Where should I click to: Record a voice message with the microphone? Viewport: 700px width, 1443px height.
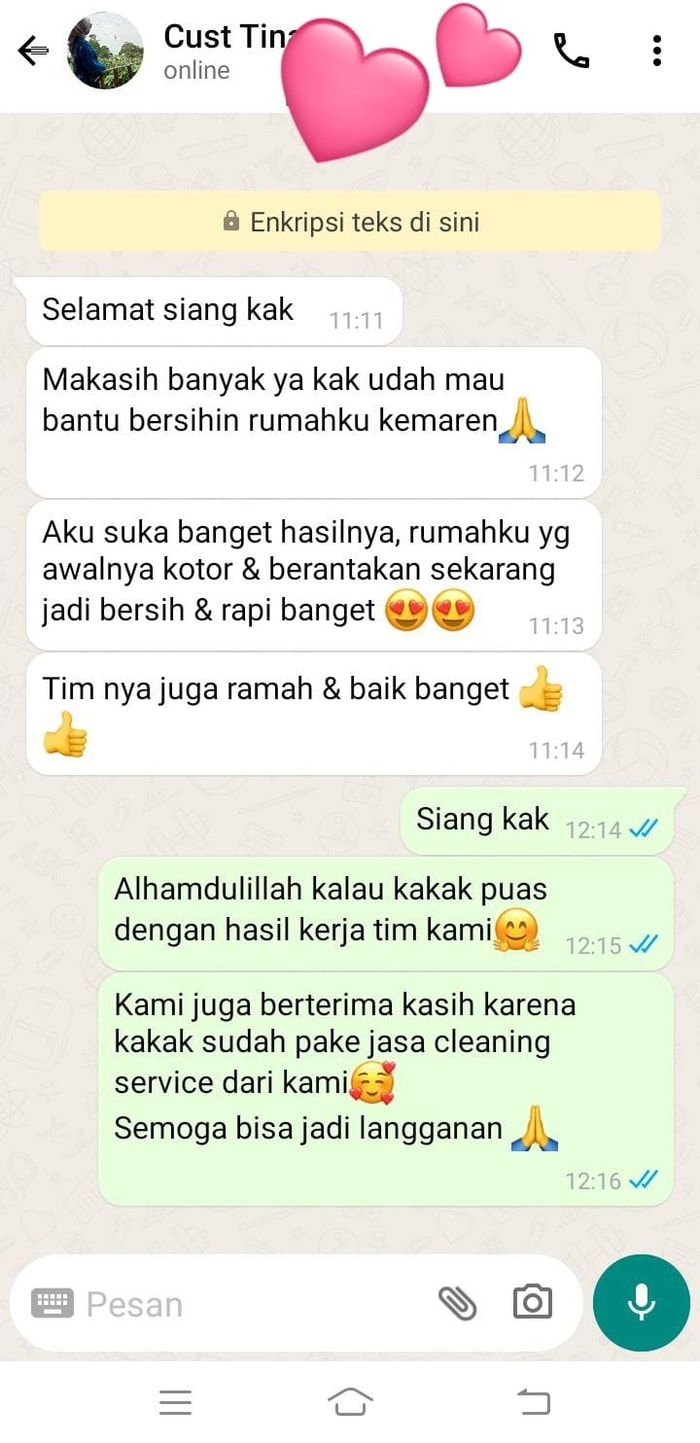point(641,1303)
